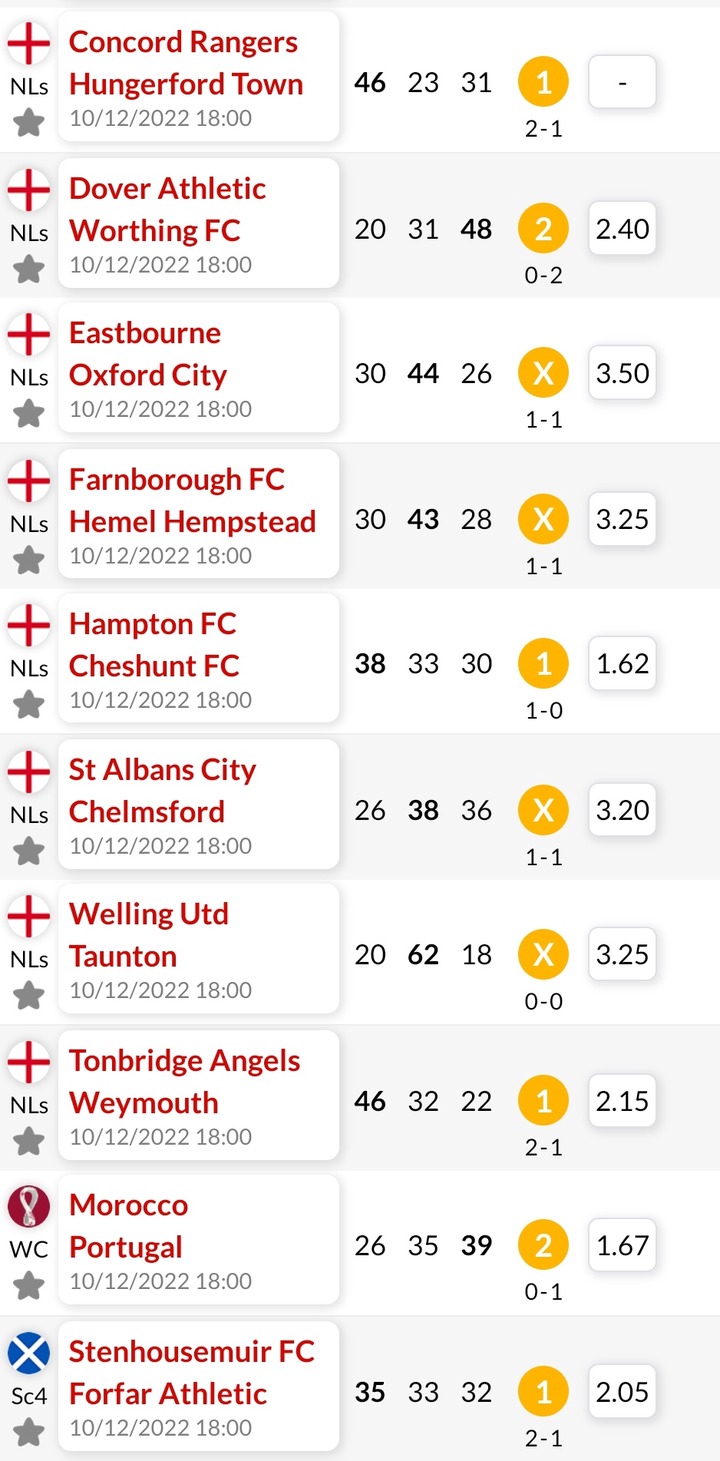Screen dimensions: 720x1461
Task: Favorite the Dover Athletic match with star
Action: [29, 268]
